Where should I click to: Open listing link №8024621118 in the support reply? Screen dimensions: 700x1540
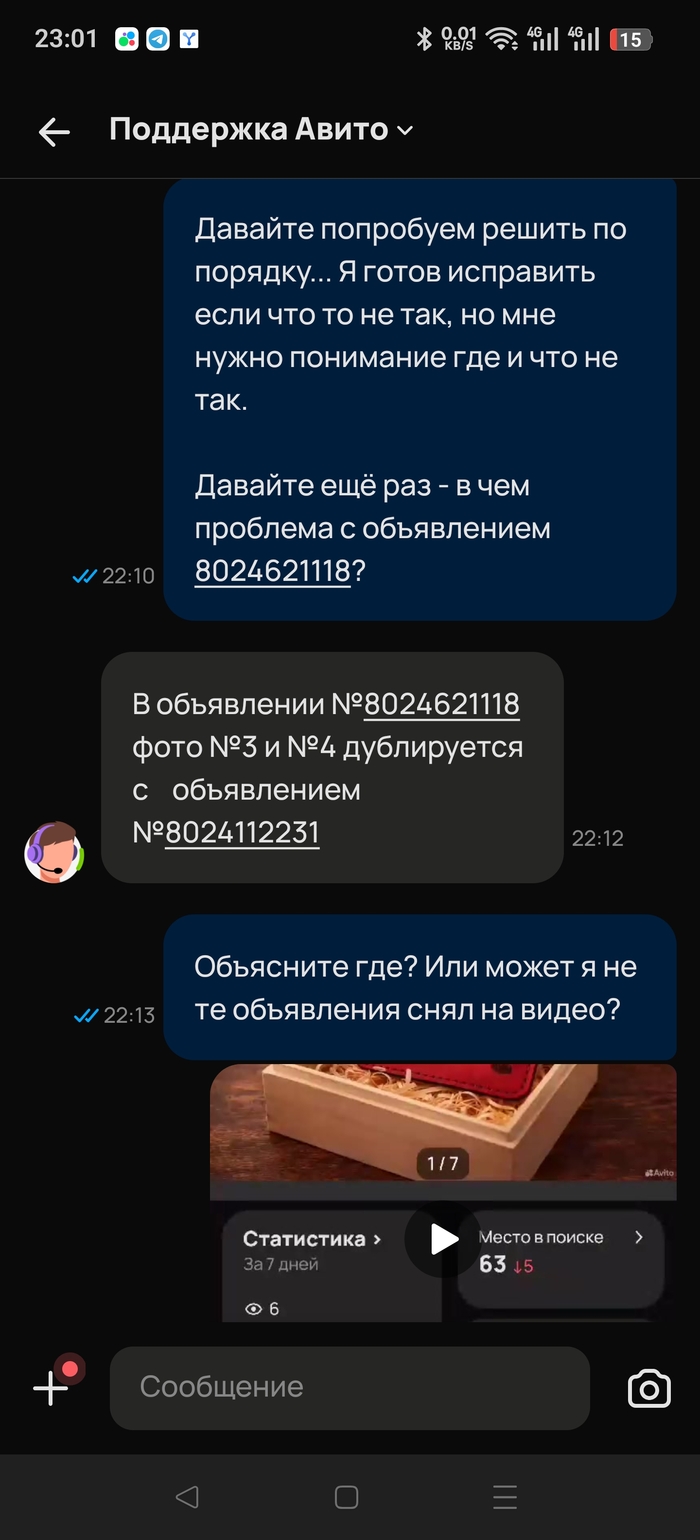coord(441,704)
